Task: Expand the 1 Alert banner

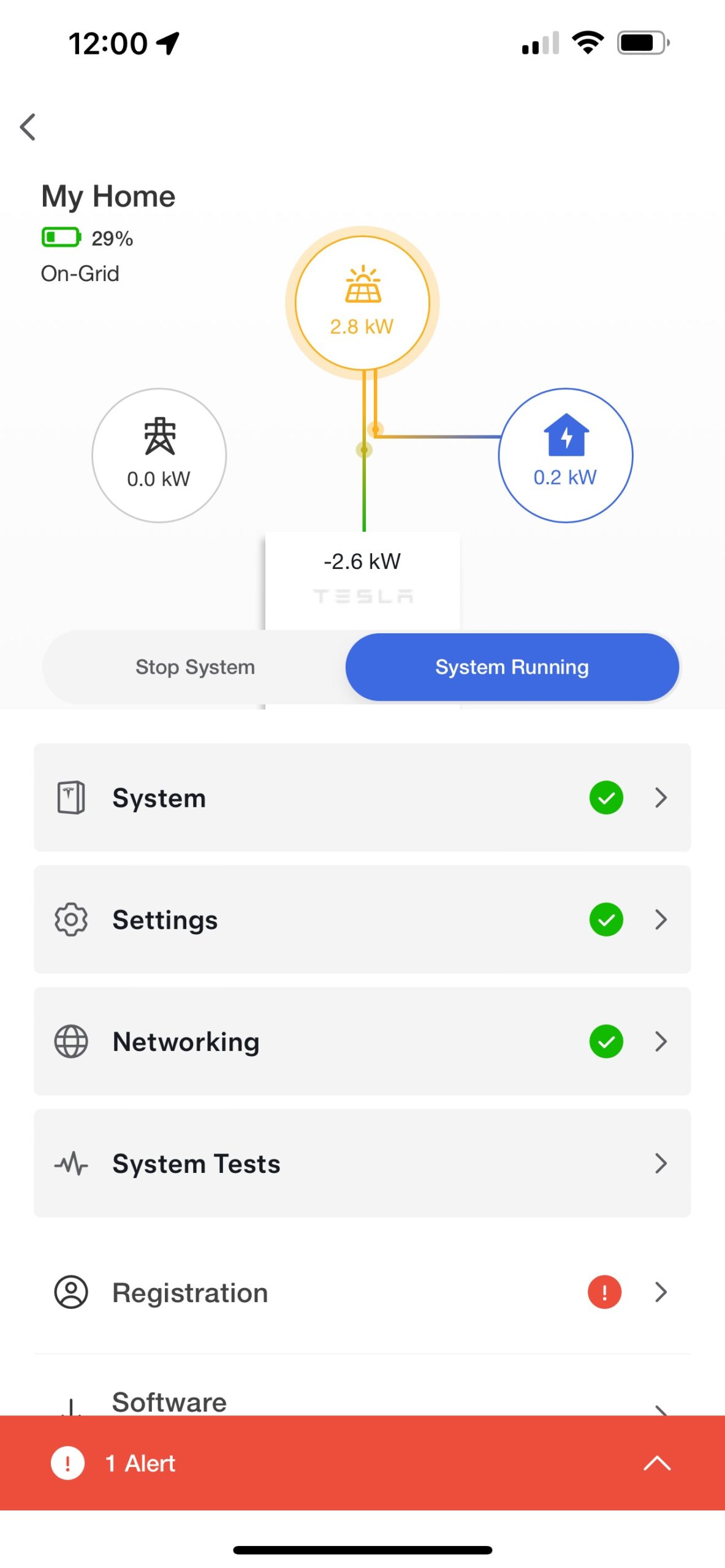Action: (362, 1463)
